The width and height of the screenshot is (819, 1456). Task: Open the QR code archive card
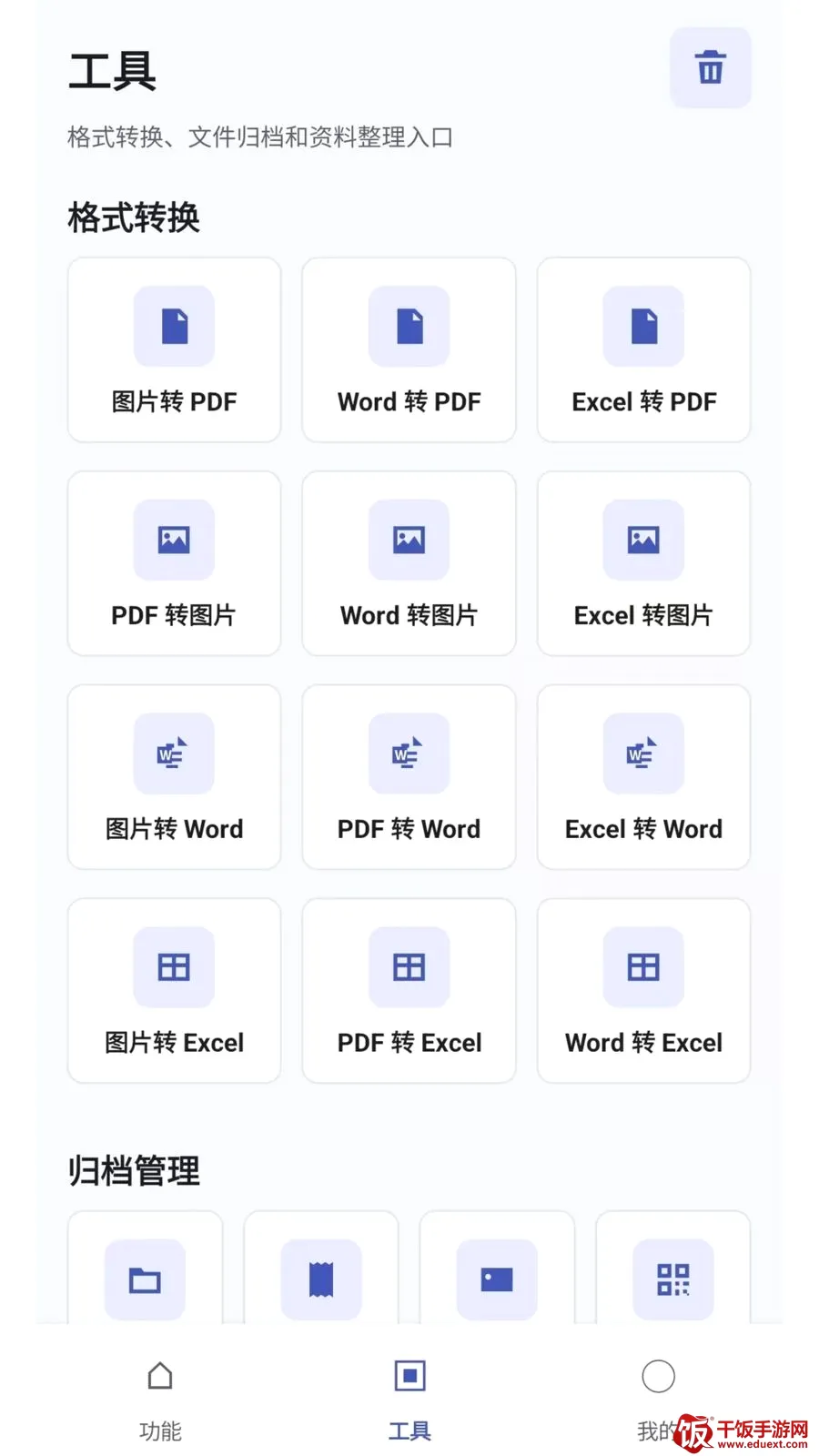click(x=672, y=1268)
